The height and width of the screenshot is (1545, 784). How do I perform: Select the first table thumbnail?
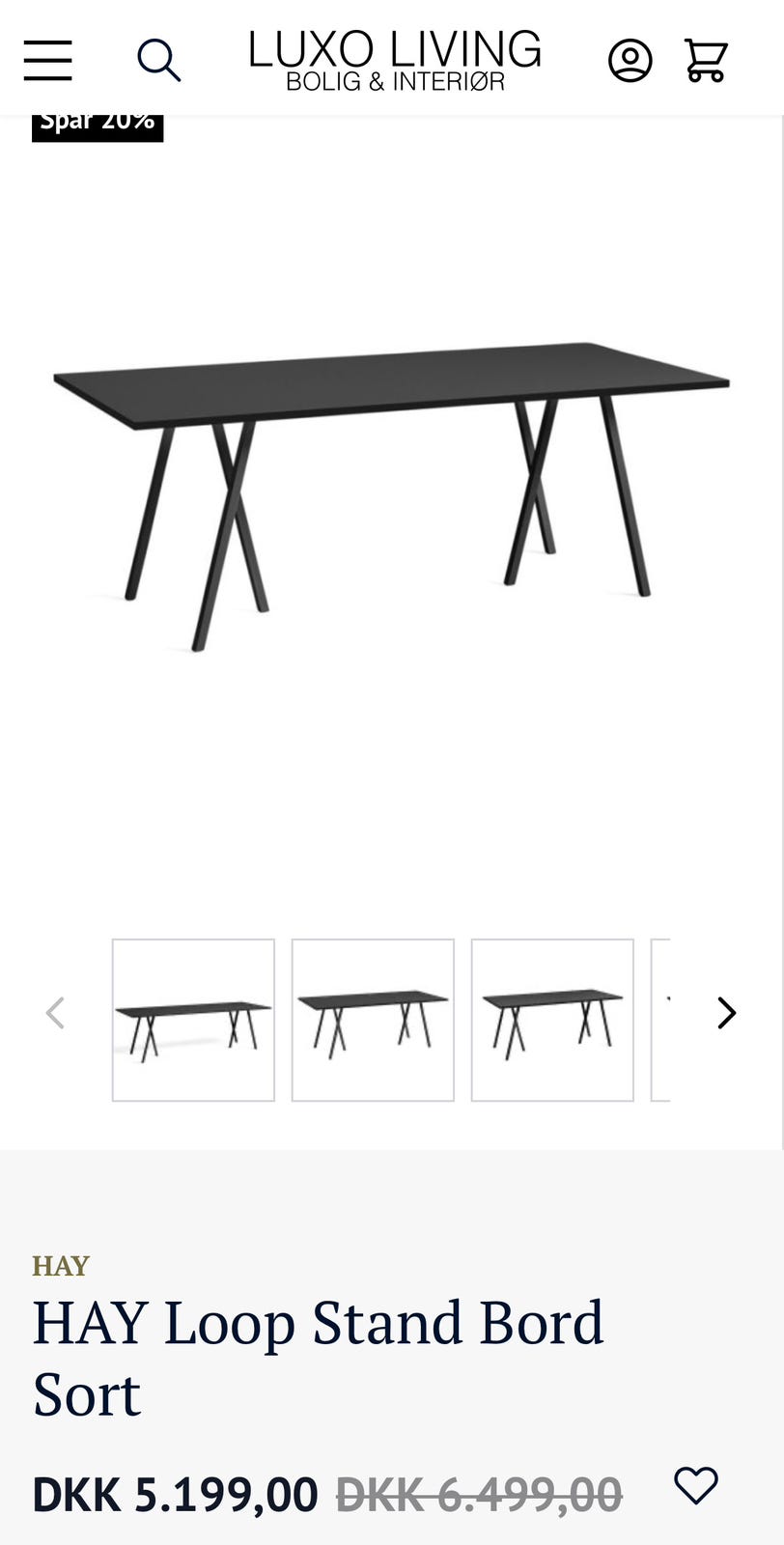[x=193, y=1020]
